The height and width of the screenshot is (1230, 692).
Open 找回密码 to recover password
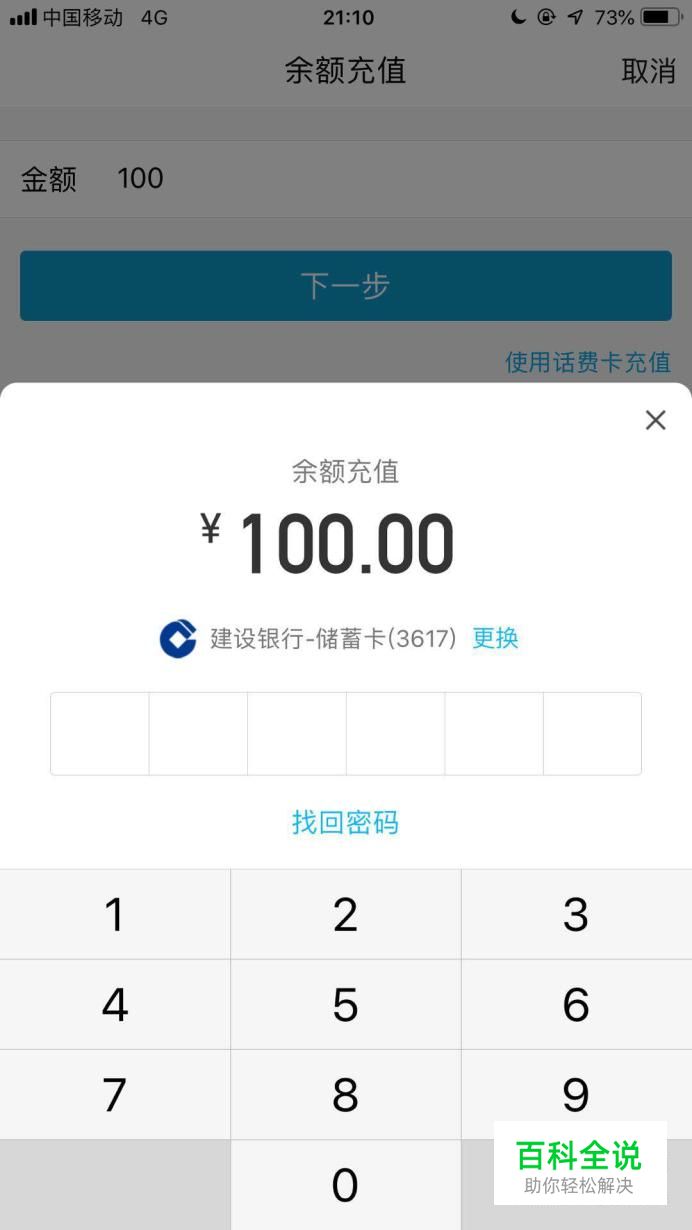click(x=345, y=823)
